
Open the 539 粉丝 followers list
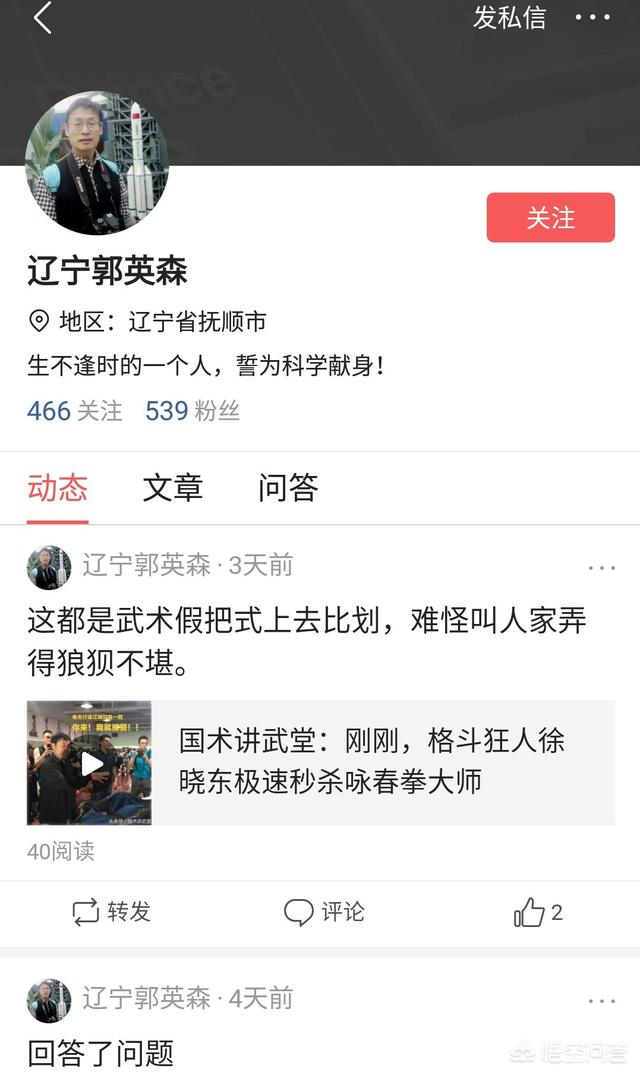(193, 411)
